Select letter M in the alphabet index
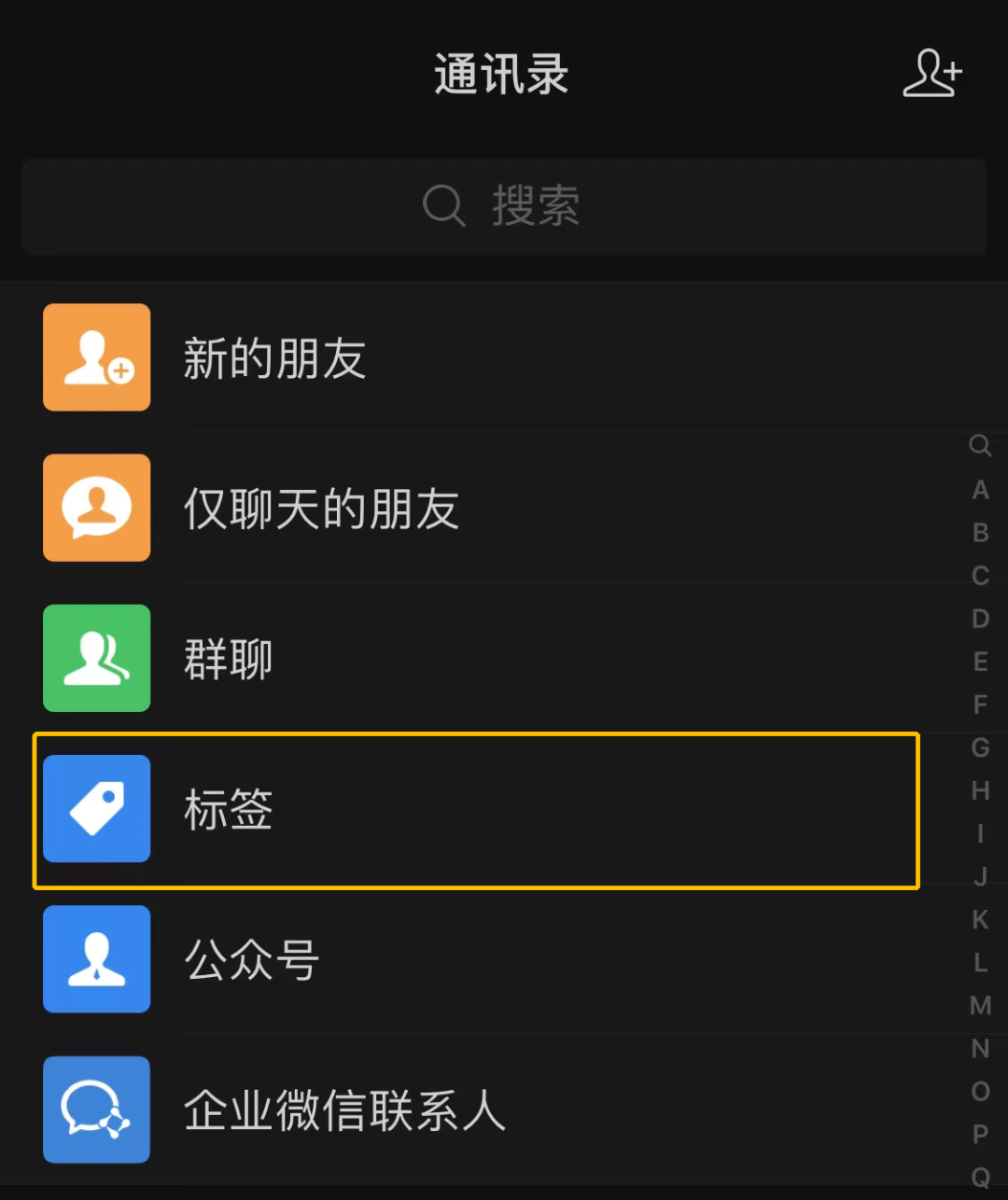This screenshot has height=1200, width=1008. [980, 1006]
